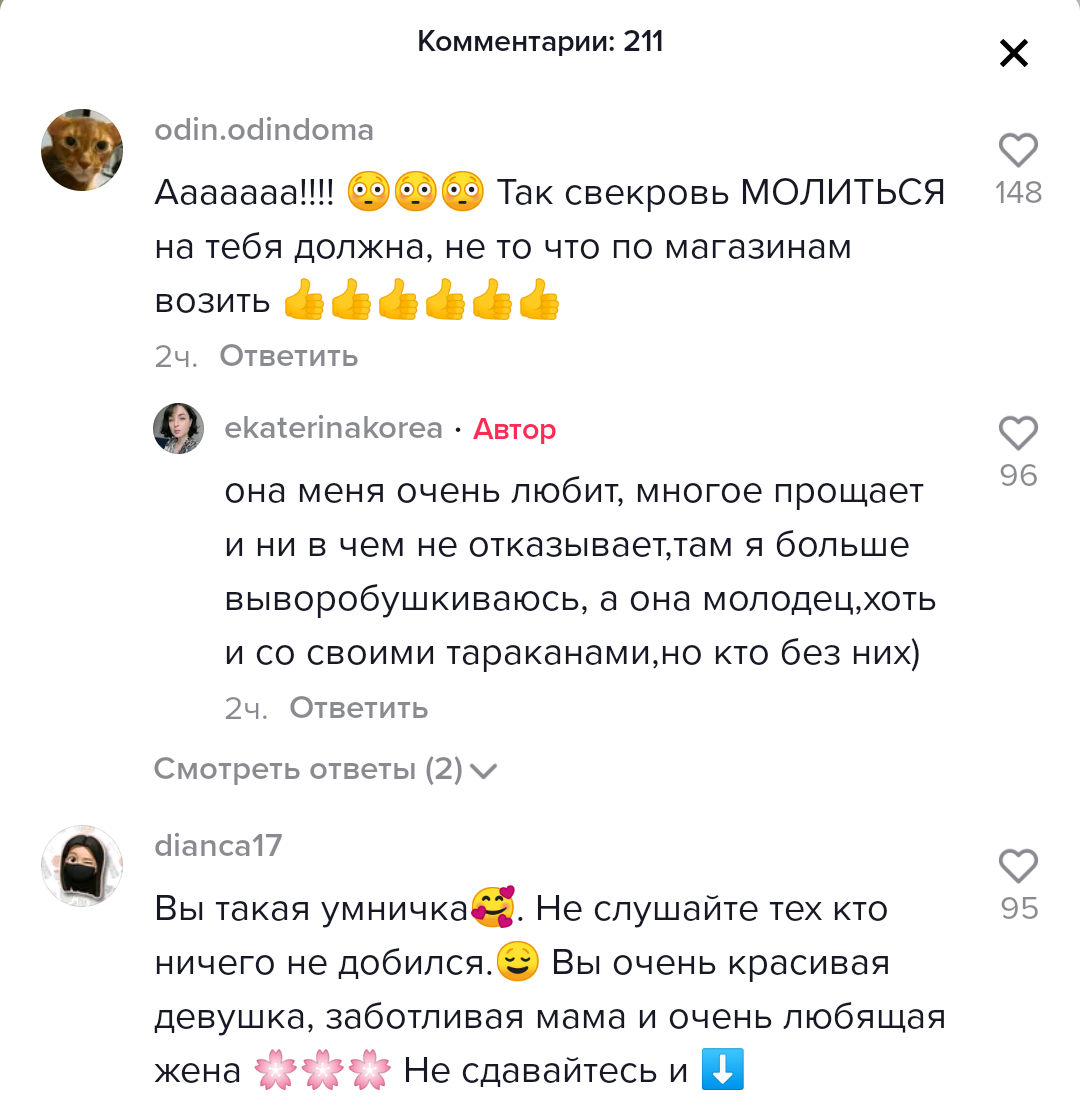Open odin.odindoma's profile picture
Viewport: 1080px width, 1113px height.
click(x=82, y=150)
